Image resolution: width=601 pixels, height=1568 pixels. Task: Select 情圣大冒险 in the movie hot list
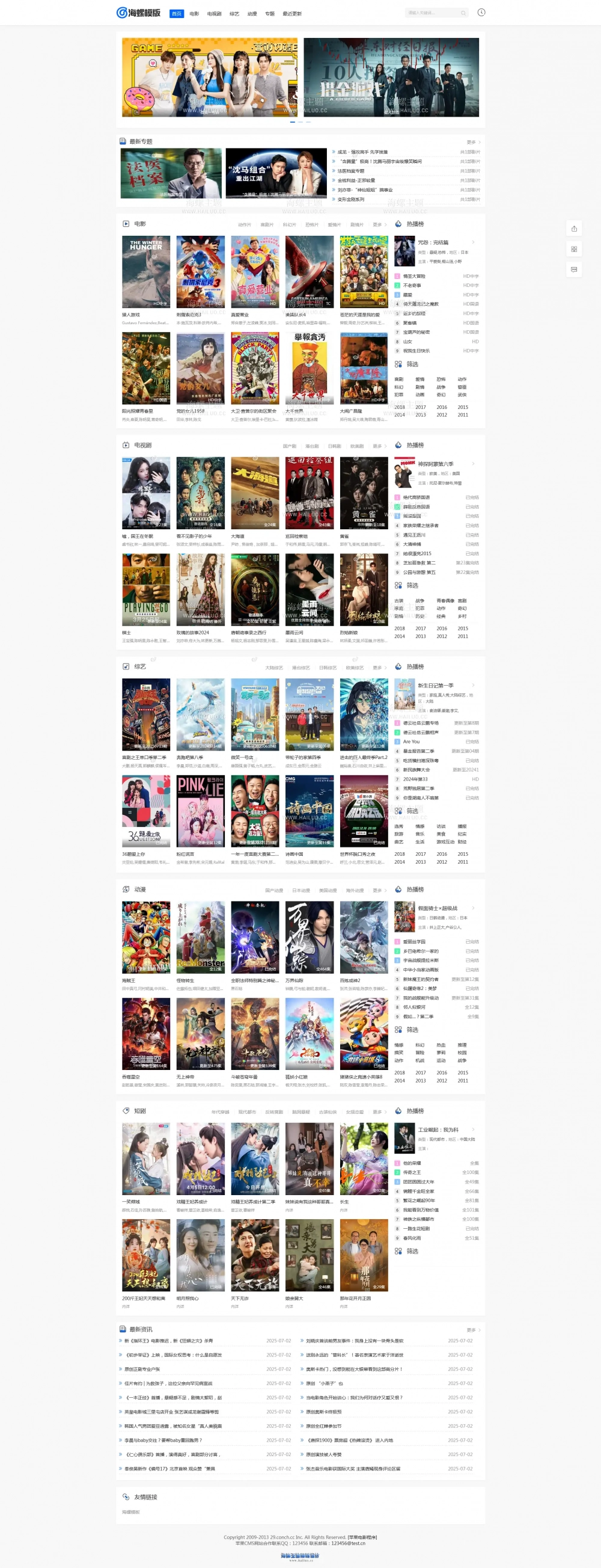click(x=414, y=275)
